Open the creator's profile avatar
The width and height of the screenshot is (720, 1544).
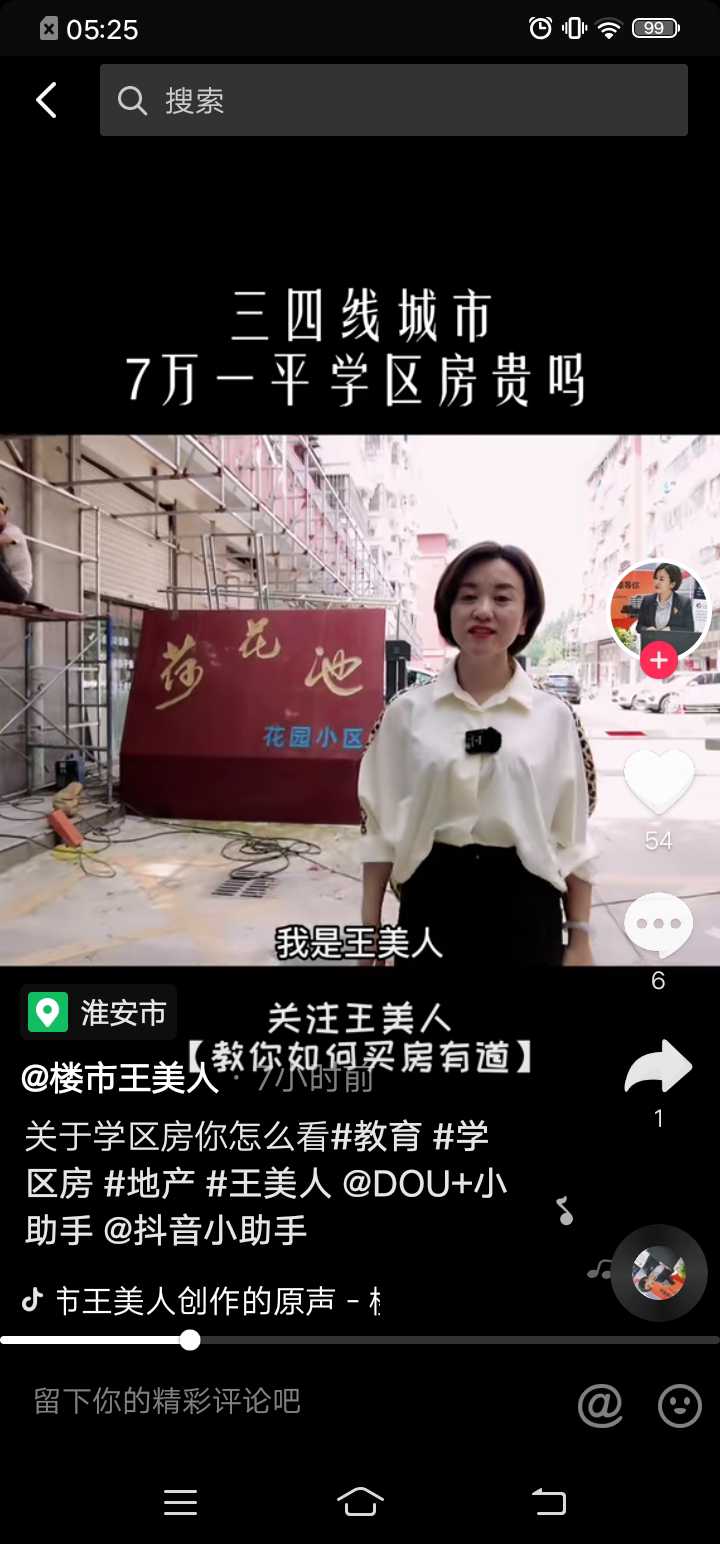pos(659,608)
